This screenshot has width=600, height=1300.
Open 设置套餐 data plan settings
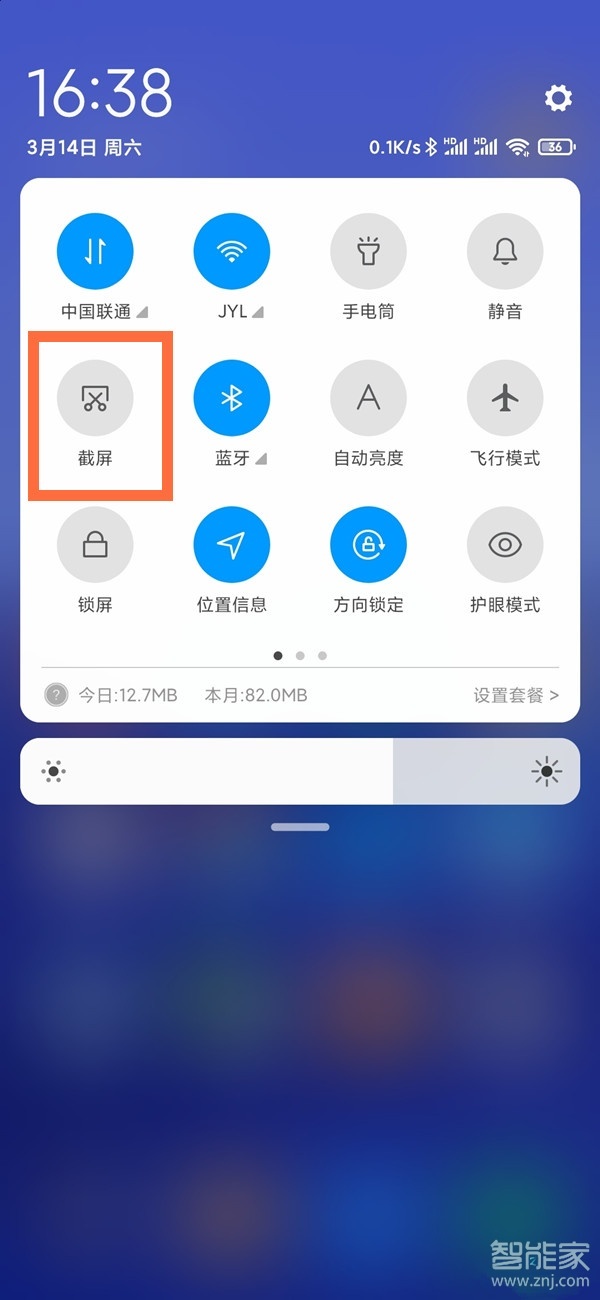tap(515, 695)
